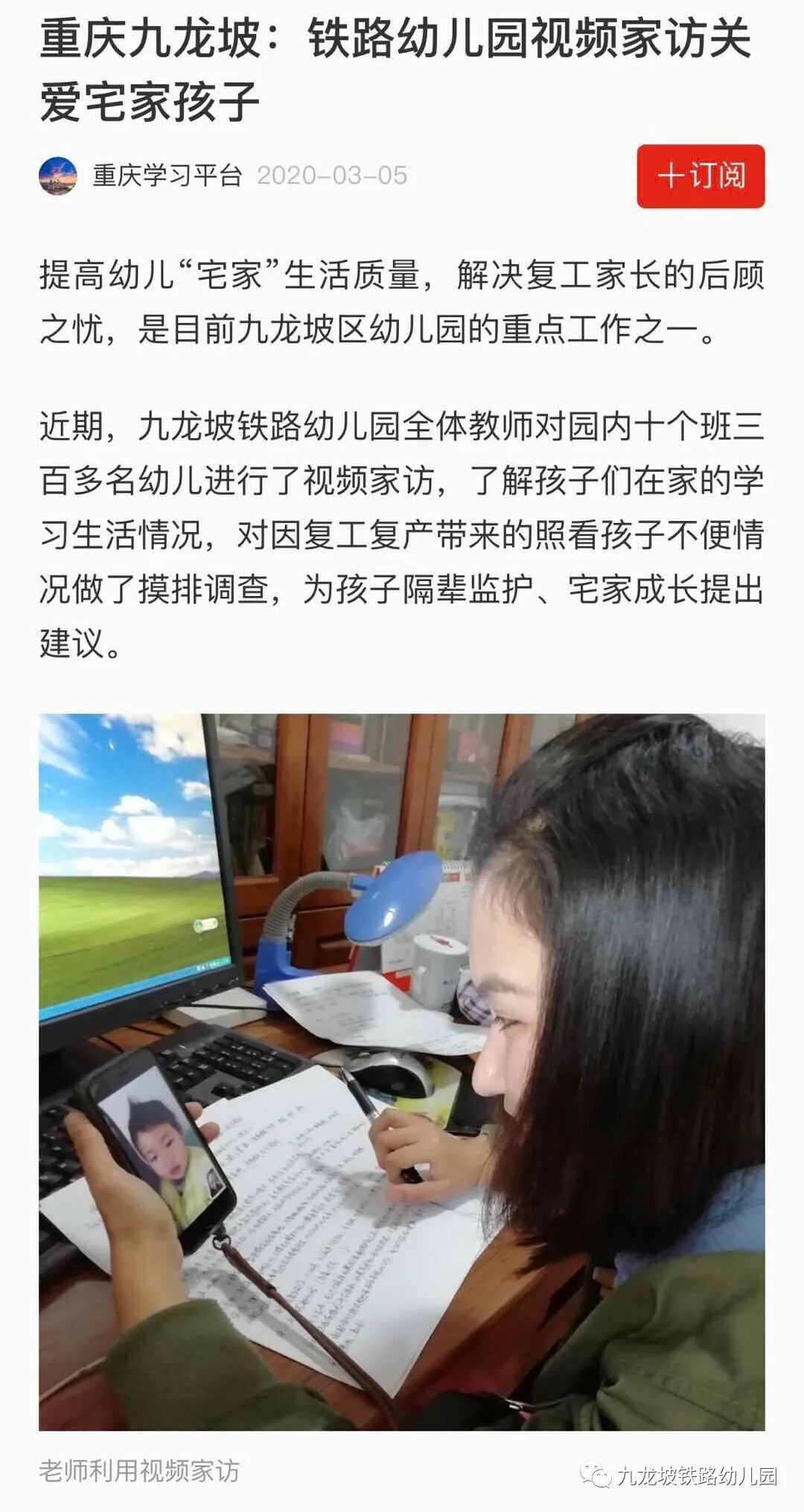View the teacher video-visit photo full screen
Image resolution: width=804 pixels, height=1512 pixels.
tap(402, 1071)
